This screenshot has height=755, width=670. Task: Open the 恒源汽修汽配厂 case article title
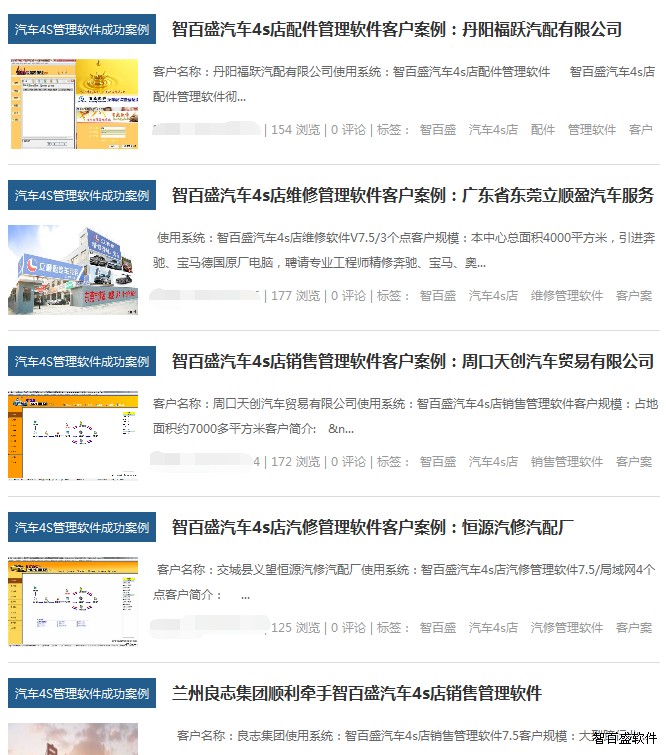point(373,528)
